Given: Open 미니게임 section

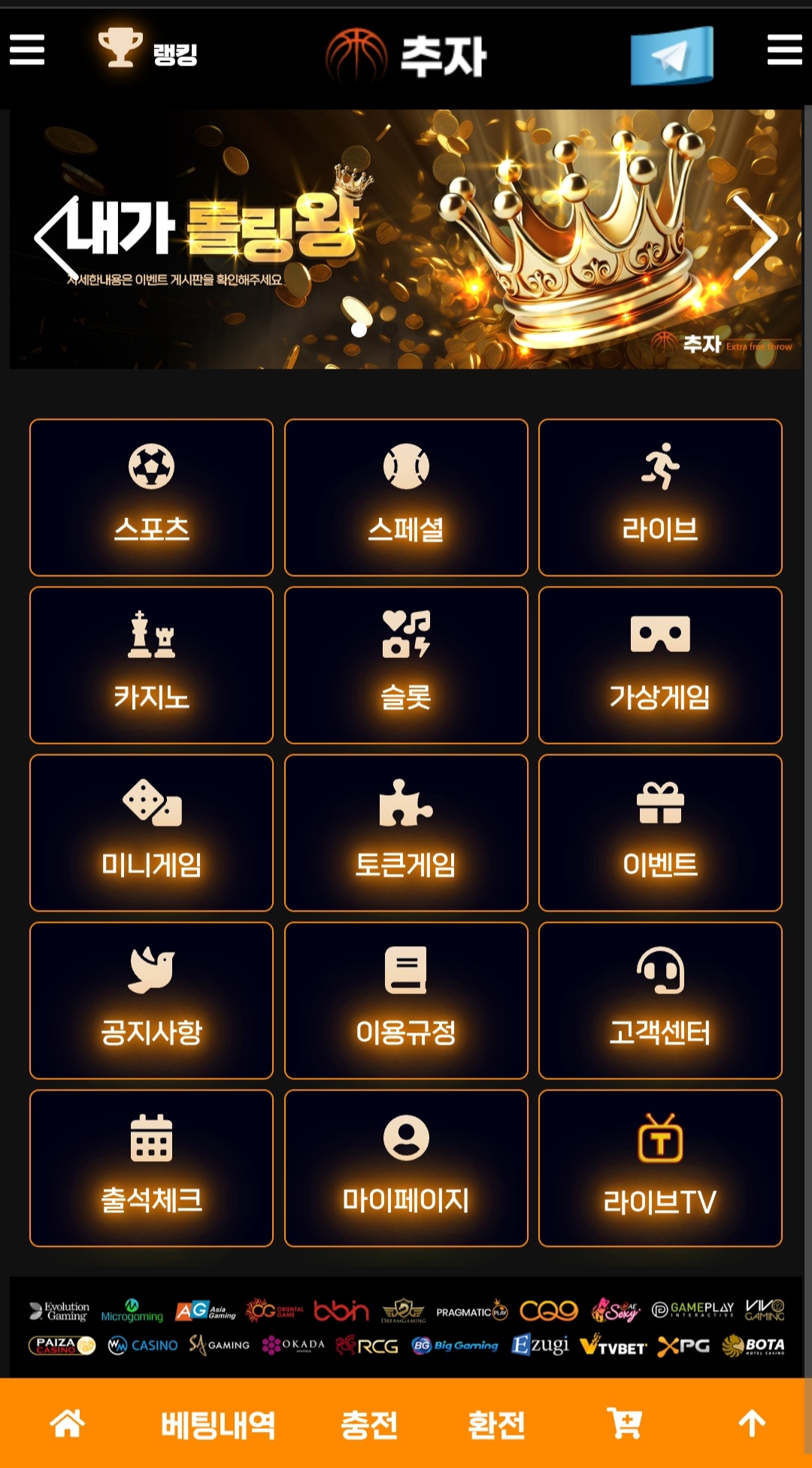Looking at the screenshot, I should click(151, 833).
